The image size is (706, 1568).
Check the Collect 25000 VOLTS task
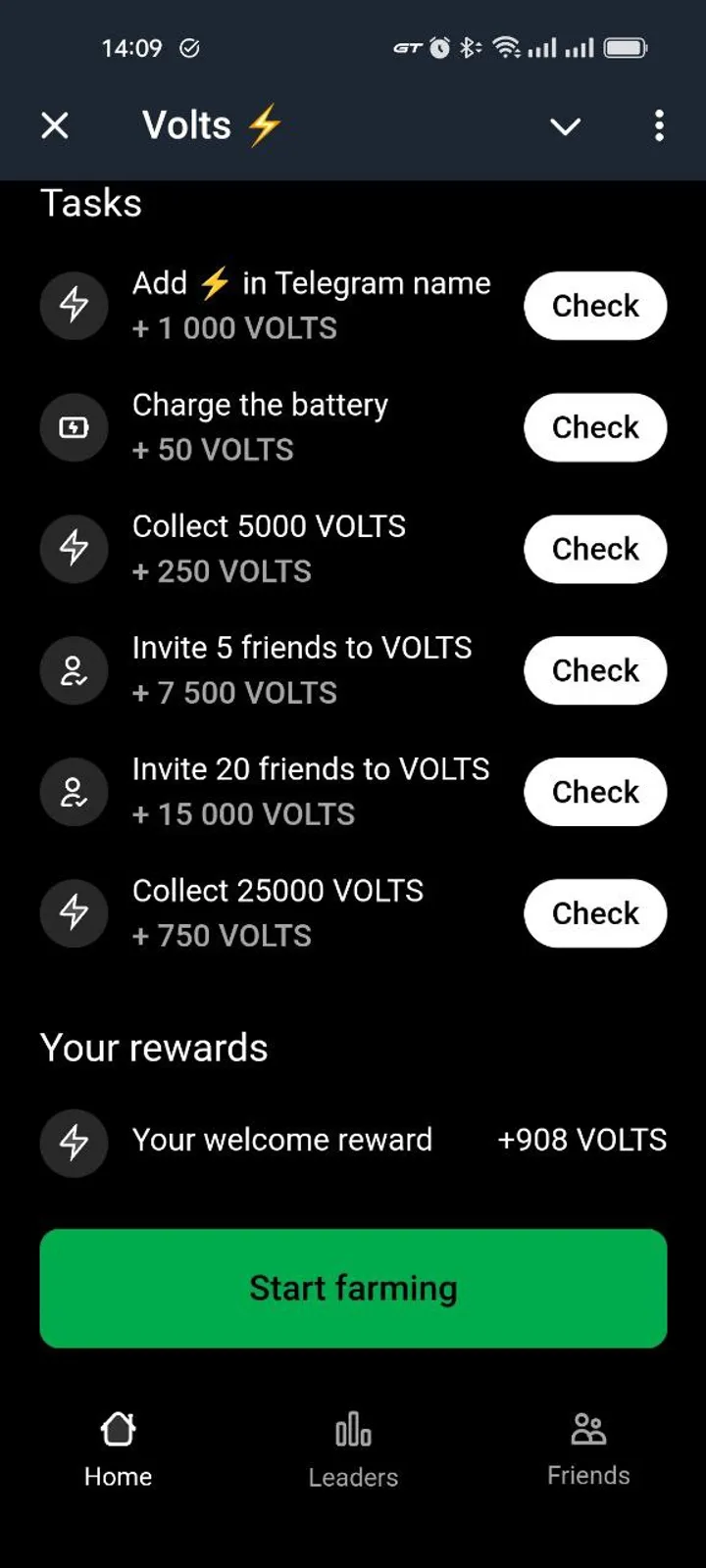(x=594, y=912)
